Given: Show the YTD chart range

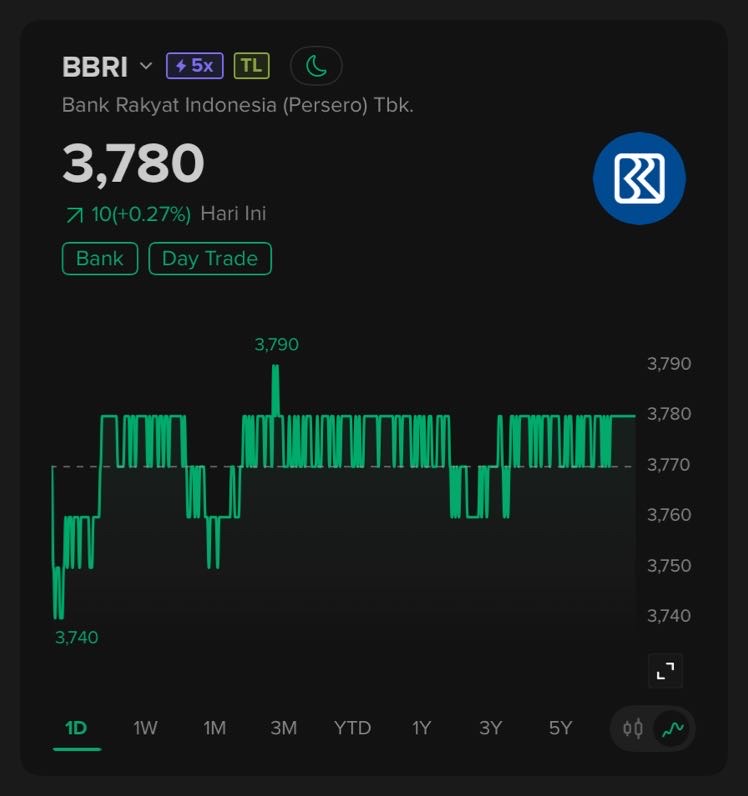Looking at the screenshot, I should click(352, 728).
